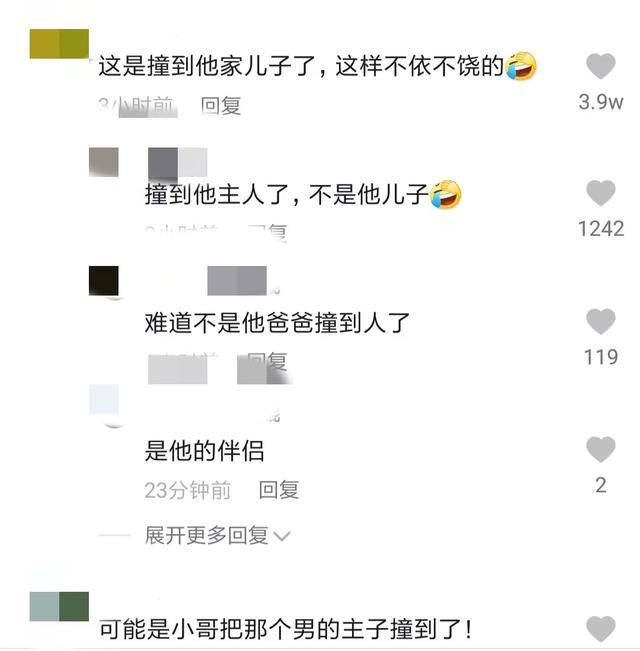Reply to the comment '这是撞到他家儿子了'
This screenshot has height=651, width=640.
click(221, 105)
